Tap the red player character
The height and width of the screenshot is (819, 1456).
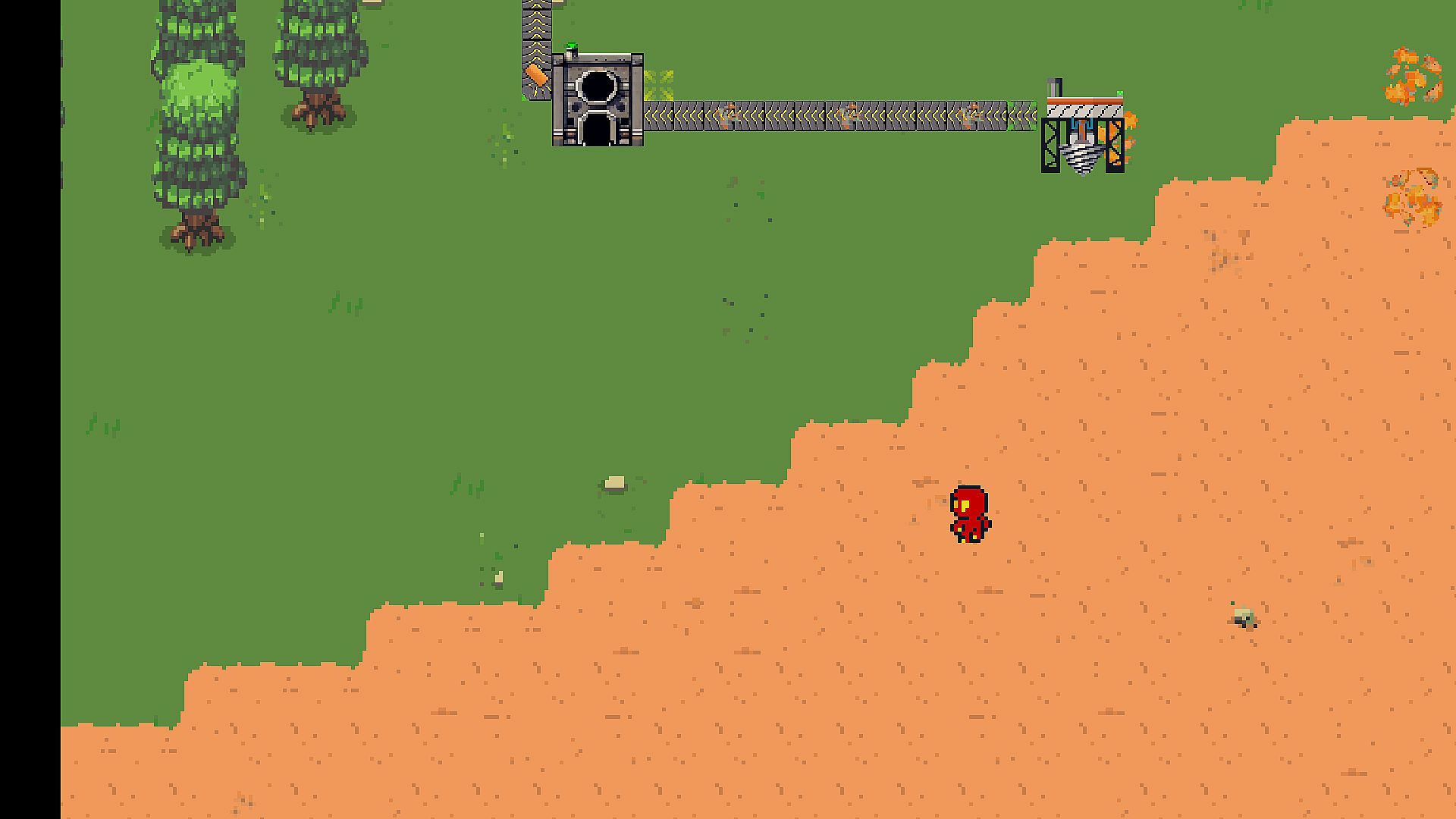coord(970,514)
